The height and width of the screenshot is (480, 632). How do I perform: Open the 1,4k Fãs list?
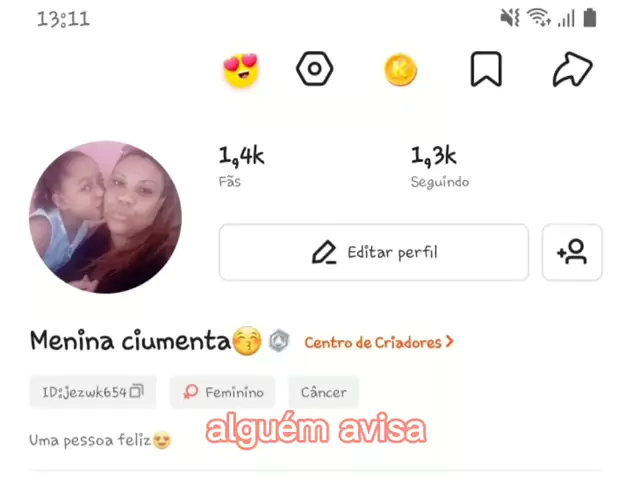241,166
